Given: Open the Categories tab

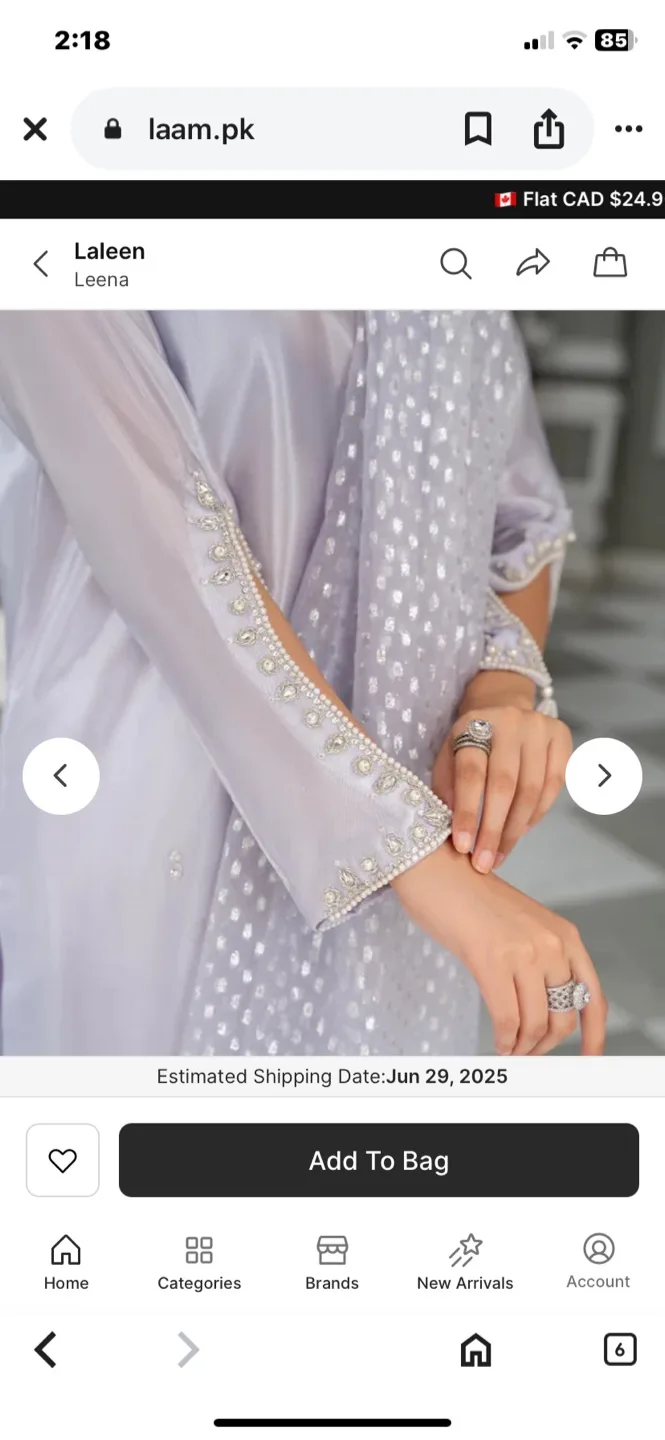Looking at the screenshot, I should (x=199, y=1262).
